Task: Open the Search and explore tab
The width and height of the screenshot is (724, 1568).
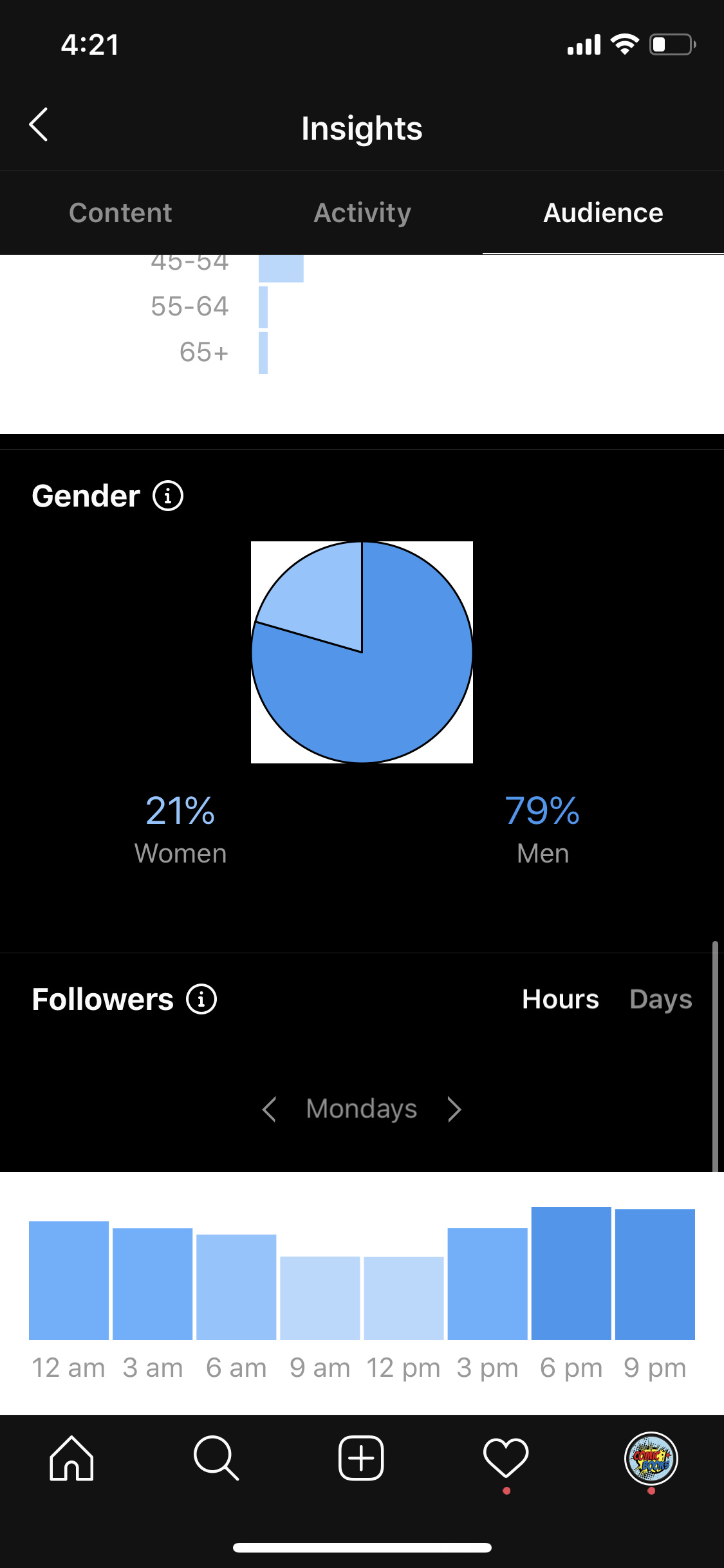Action: [x=216, y=1459]
